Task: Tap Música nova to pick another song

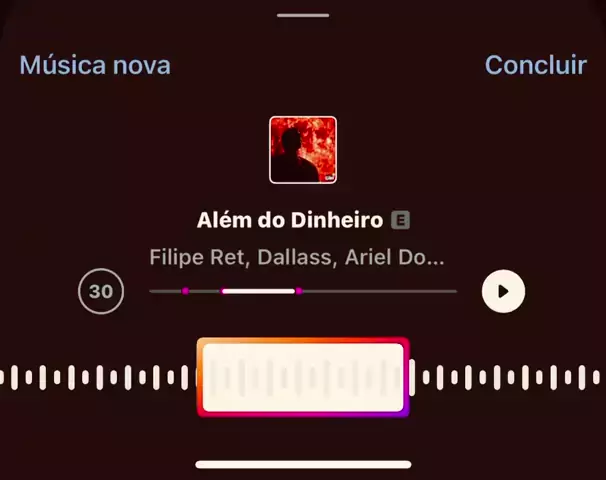Action: click(95, 65)
